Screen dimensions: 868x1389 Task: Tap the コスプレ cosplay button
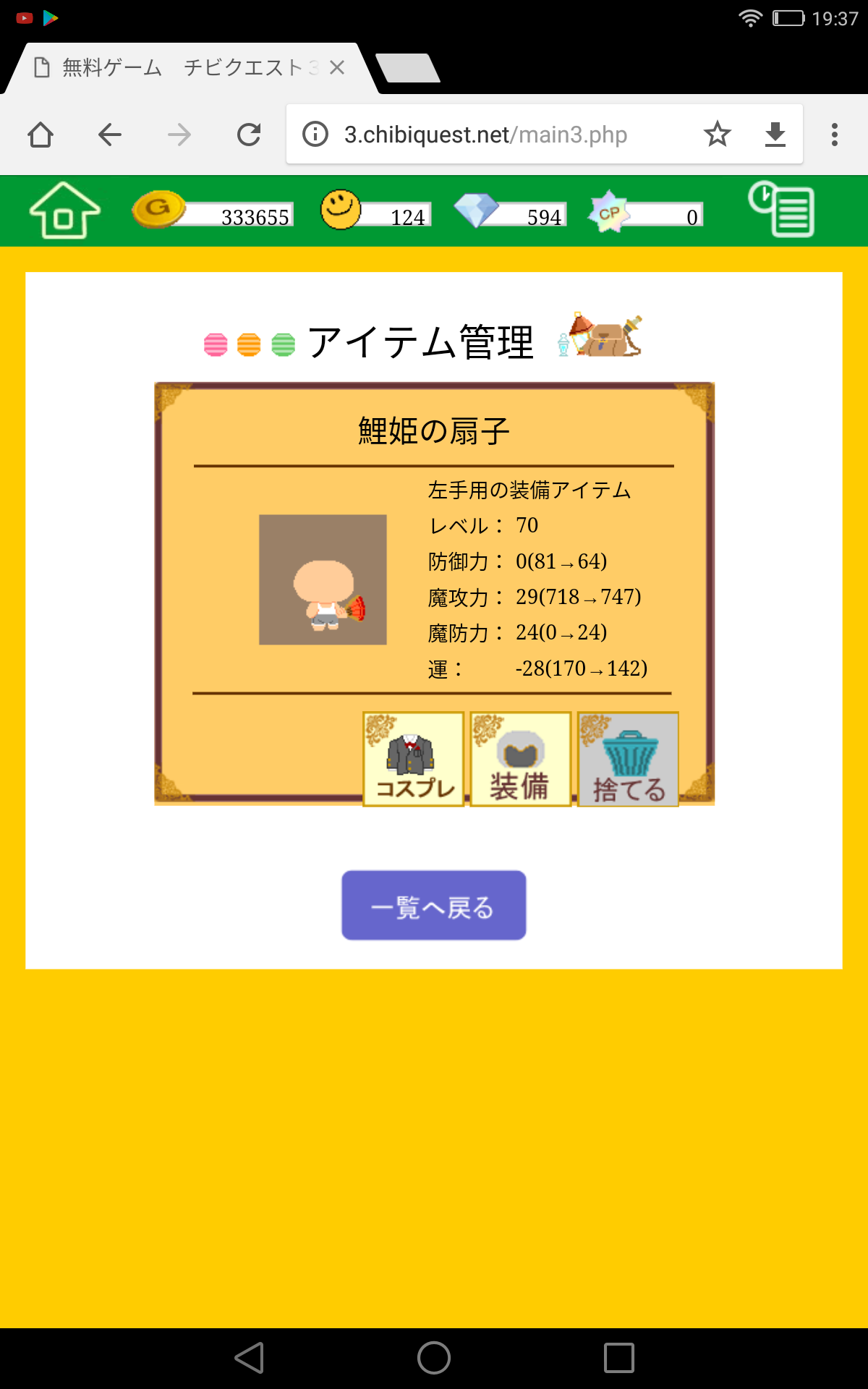(413, 758)
